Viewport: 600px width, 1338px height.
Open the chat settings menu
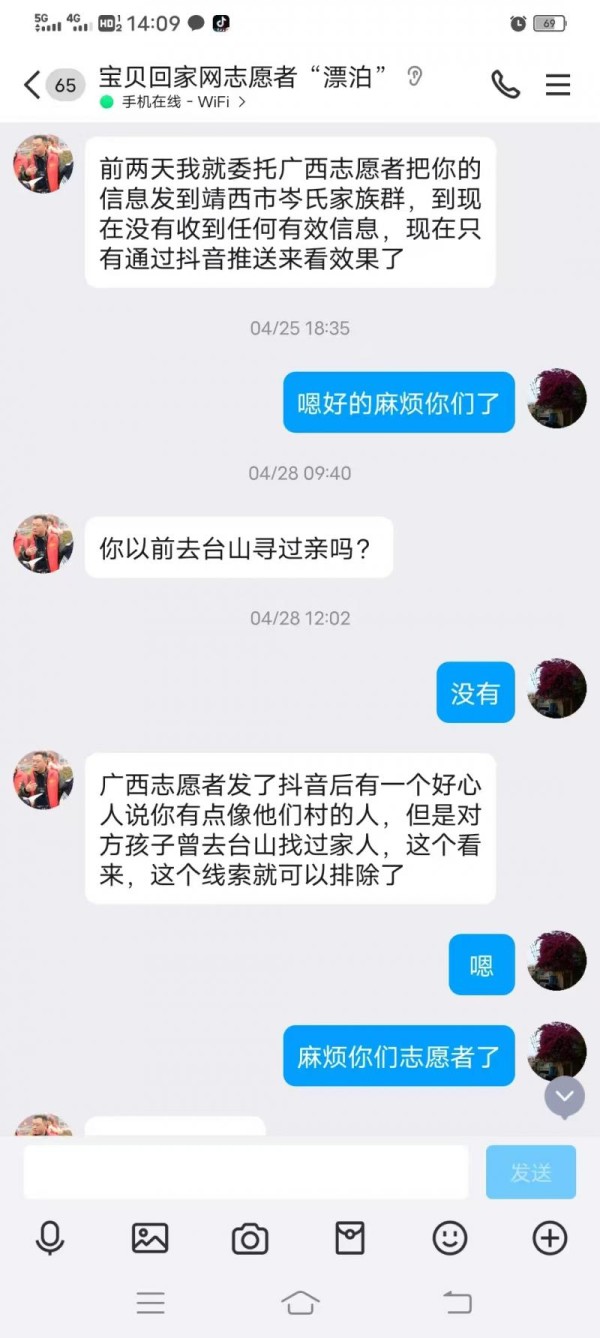pyautogui.click(x=558, y=85)
